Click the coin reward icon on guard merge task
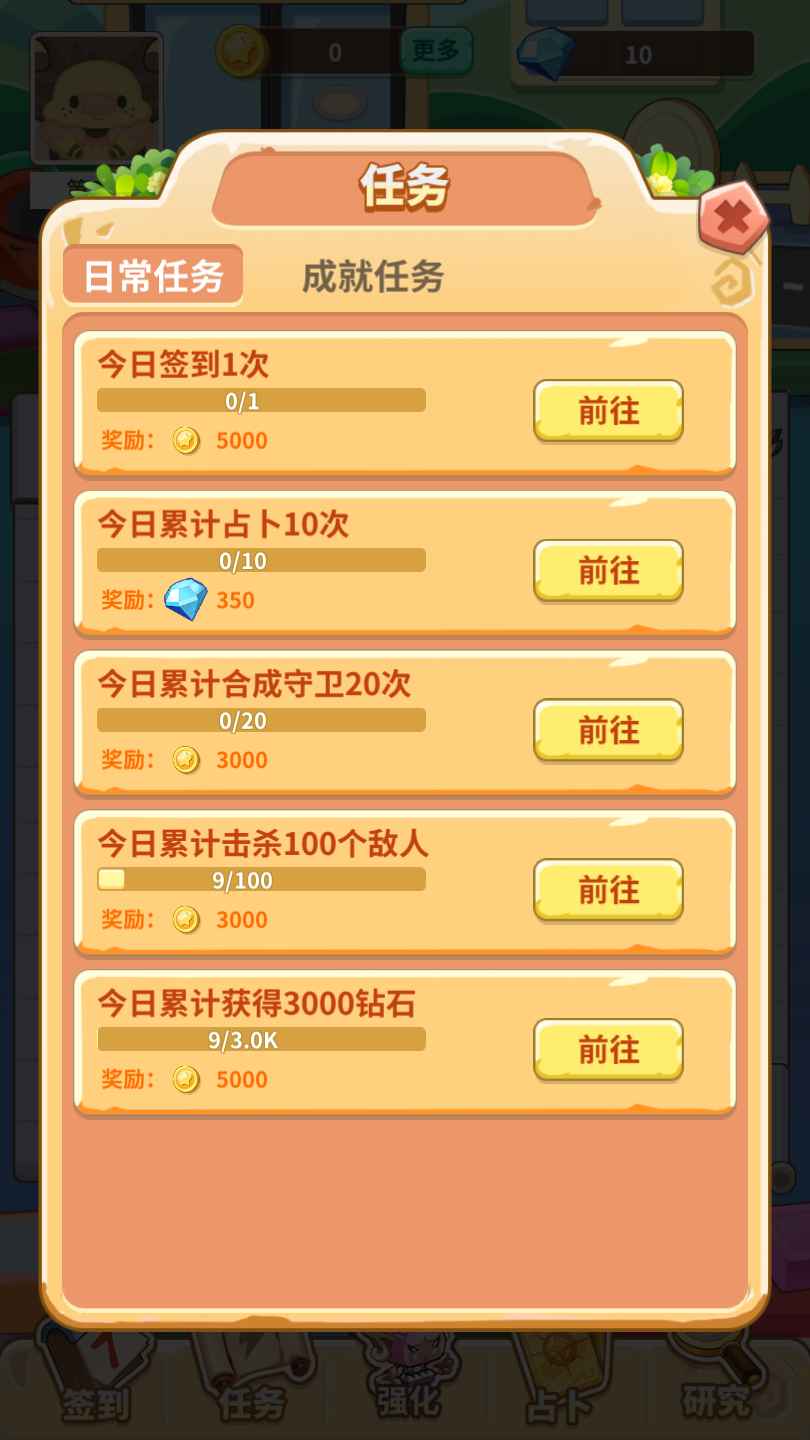Image resolution: width=810 pixels, height=1440 pixels. (x=186, y=760)
